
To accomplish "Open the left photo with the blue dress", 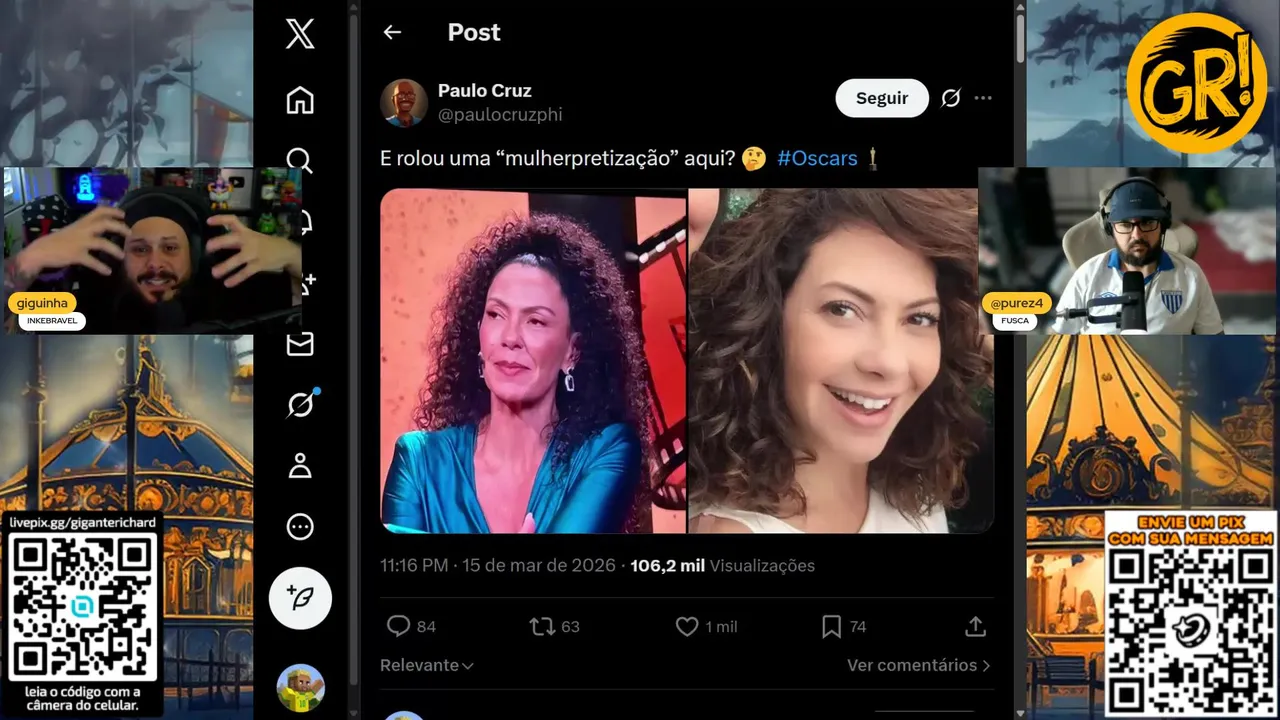I will (533, 360).
